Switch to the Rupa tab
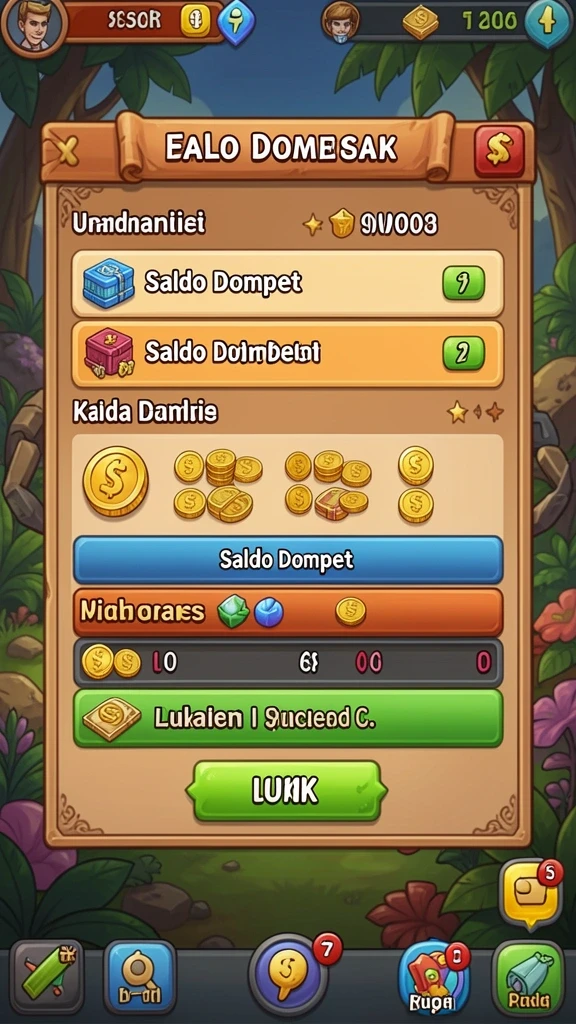The width and height of the screenshot is (576, 1024). click(x=433, y=977)
